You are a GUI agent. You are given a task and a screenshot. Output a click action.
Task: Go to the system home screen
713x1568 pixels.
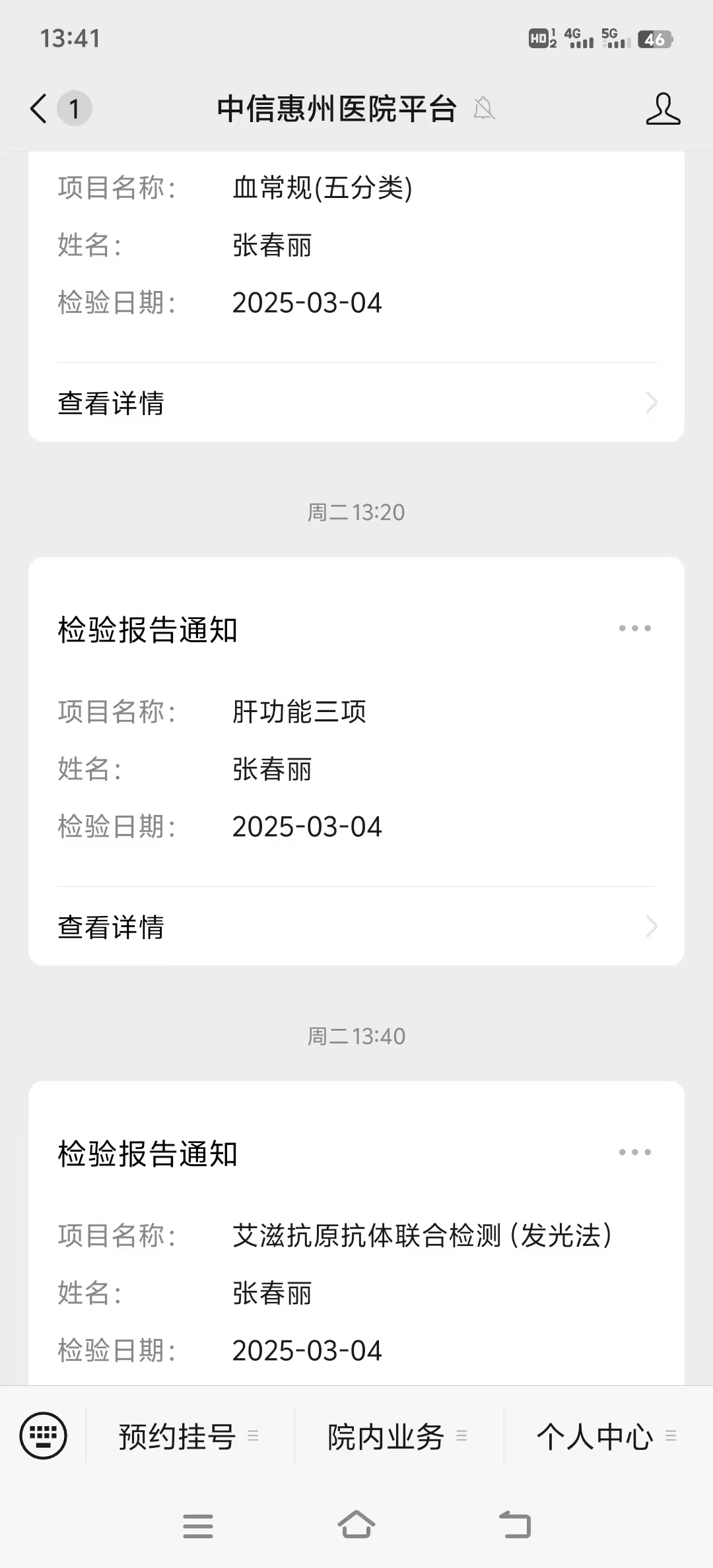click(x=356, y=1525)
